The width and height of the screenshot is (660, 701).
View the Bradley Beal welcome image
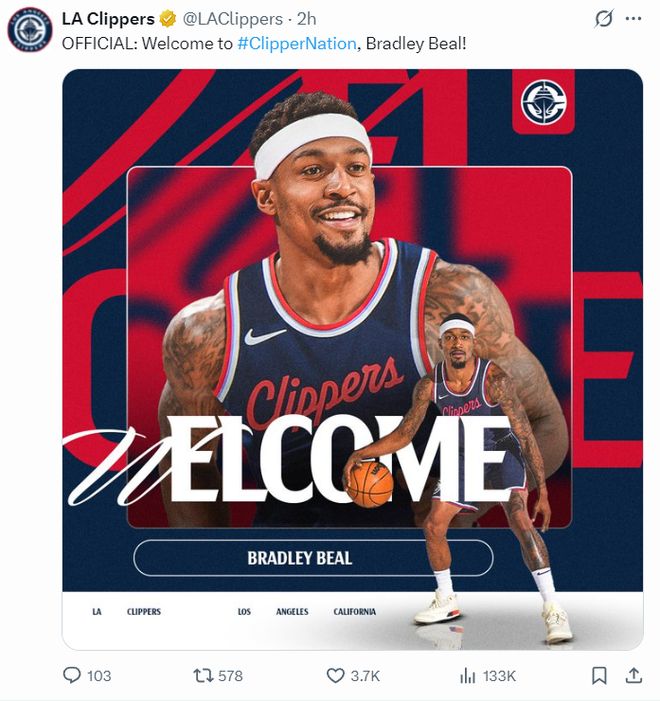[x=352, y=360]
